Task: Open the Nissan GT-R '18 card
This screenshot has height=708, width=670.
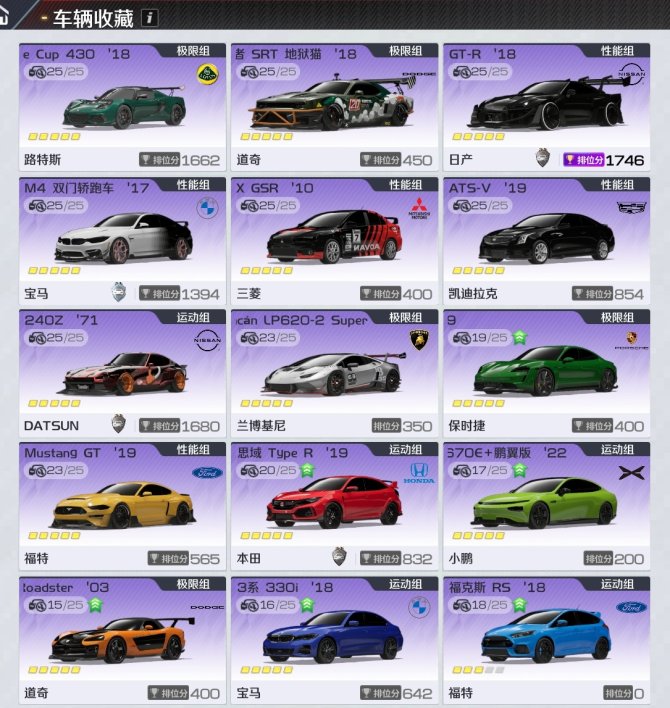Action: click(x=546, y=105)
